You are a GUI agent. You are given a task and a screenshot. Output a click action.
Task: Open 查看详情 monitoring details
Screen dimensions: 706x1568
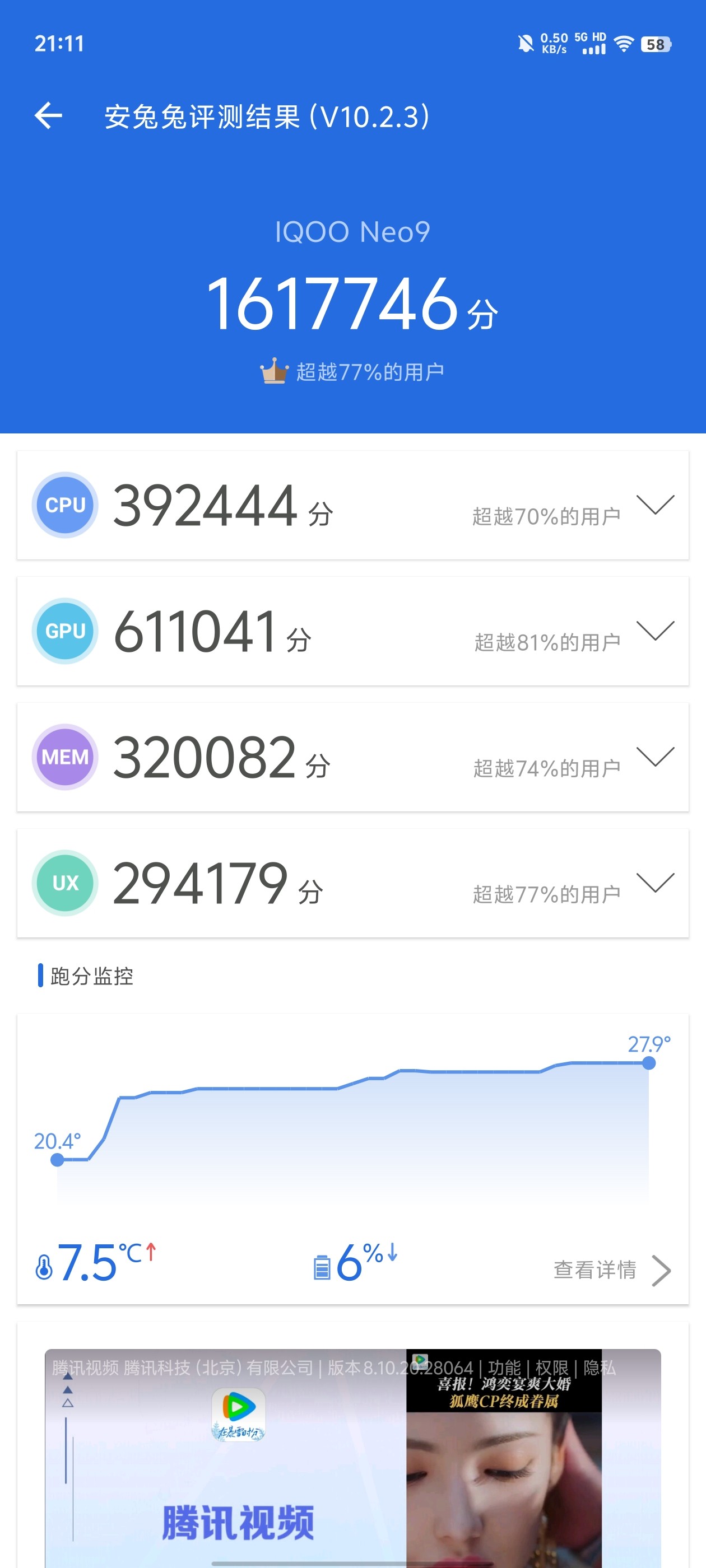tap(611, 1270)
